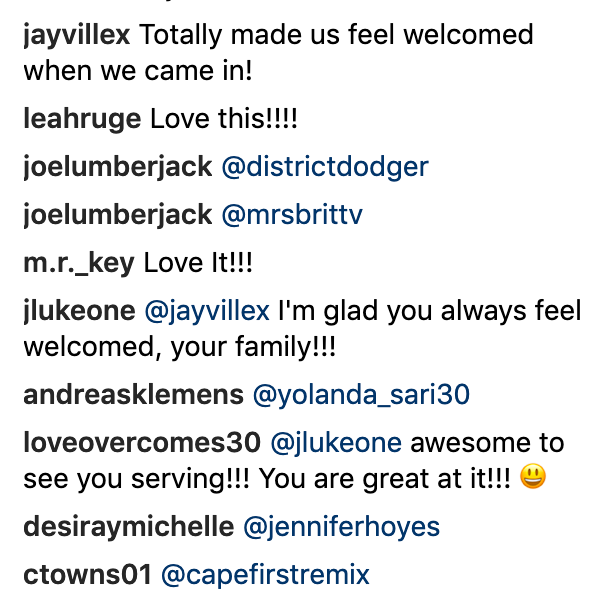Open ctowns01's profile
The width and height of the screenshot is (616, 598).
click(87, 575)
